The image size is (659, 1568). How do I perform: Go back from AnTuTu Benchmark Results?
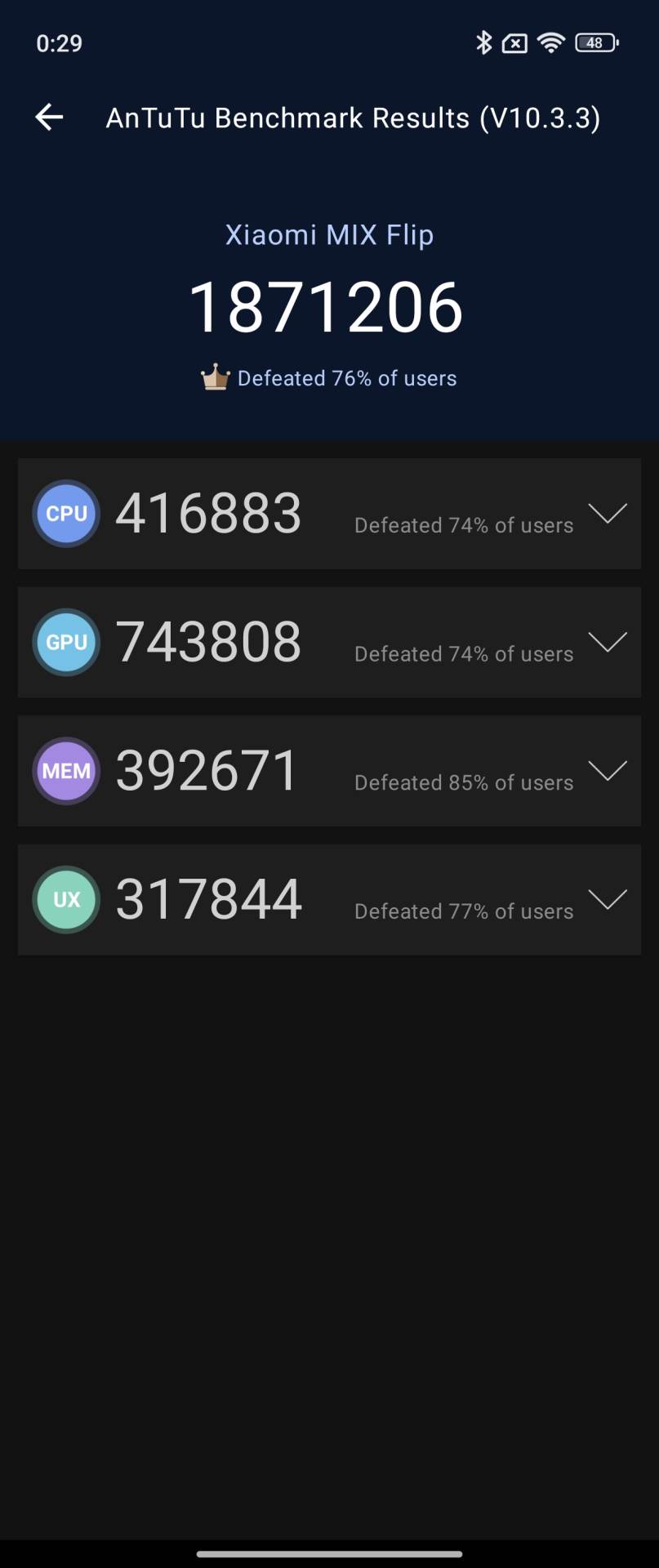tap(49, 118)
